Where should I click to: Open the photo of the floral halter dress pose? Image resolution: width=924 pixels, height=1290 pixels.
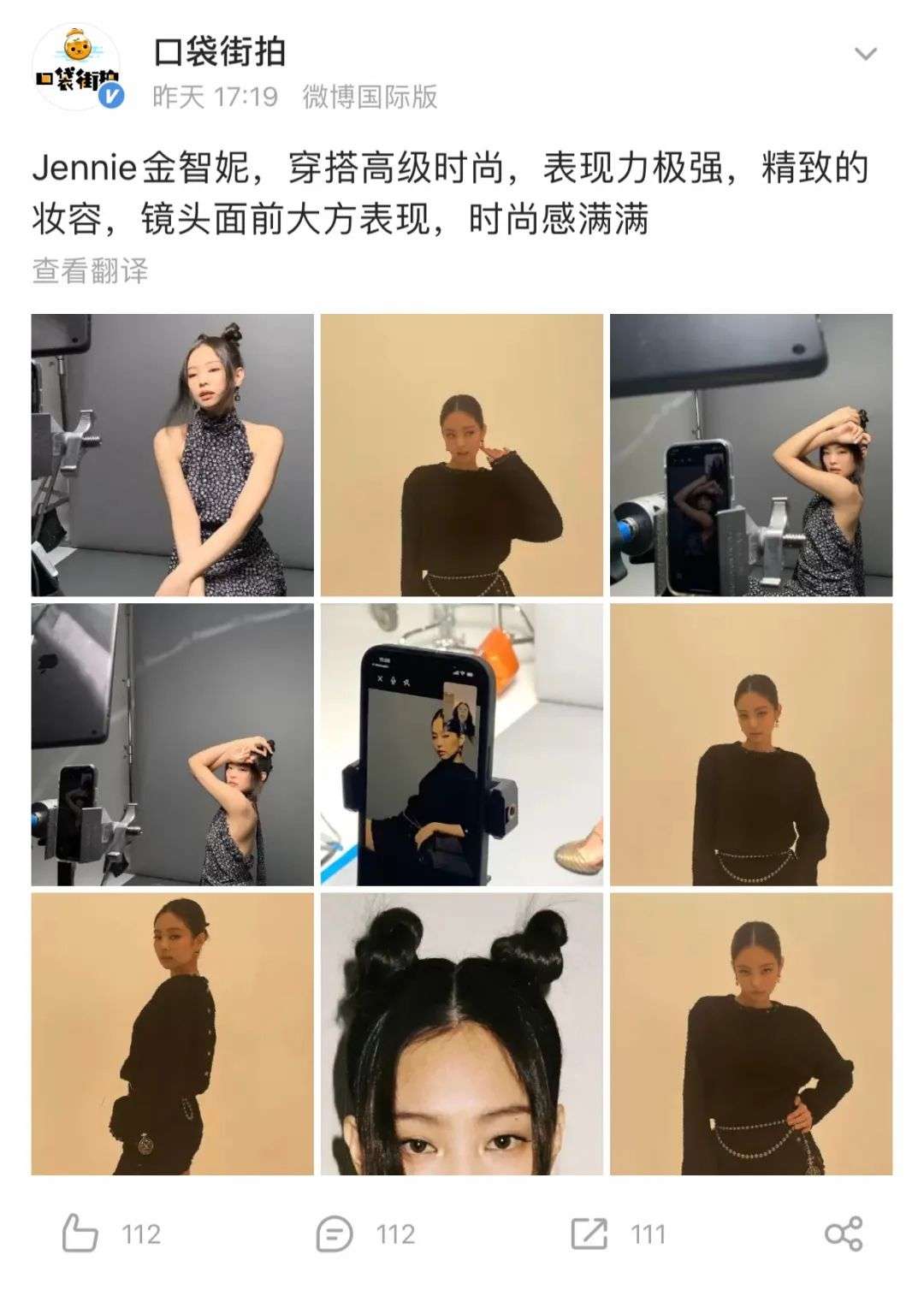click(x=172, y=455)
